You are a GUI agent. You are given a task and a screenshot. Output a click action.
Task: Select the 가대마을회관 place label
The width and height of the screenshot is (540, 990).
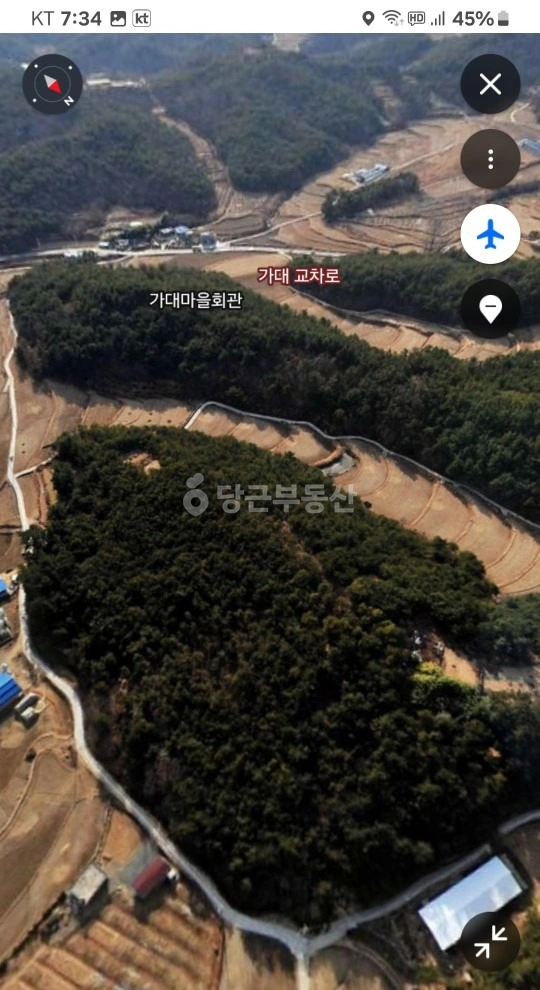pos(196,300)
